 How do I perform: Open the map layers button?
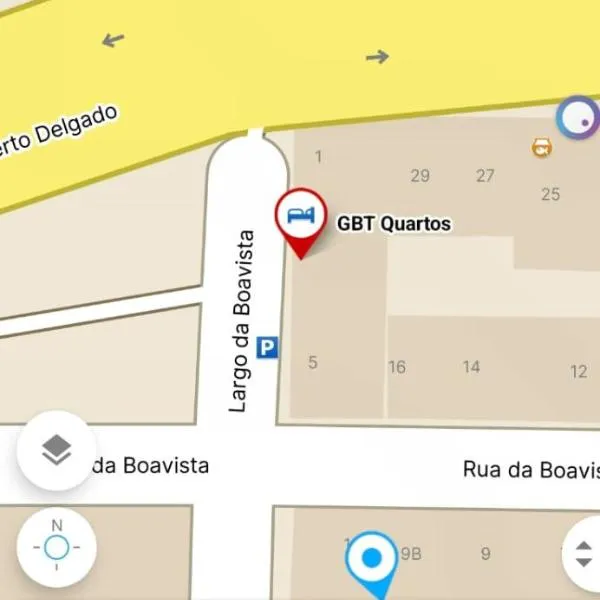coord(57,451)
